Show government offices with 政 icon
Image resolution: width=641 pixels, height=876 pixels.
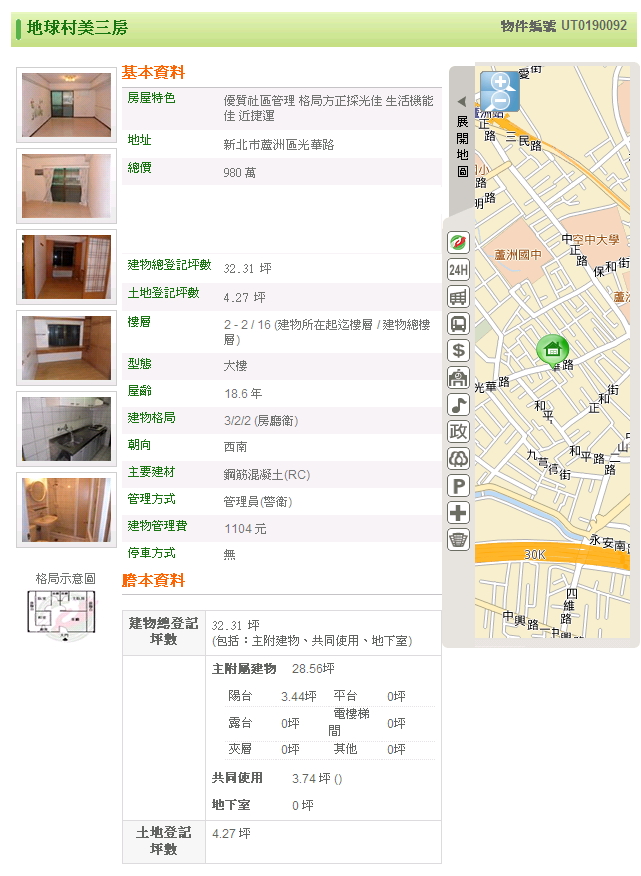point(458,432)
